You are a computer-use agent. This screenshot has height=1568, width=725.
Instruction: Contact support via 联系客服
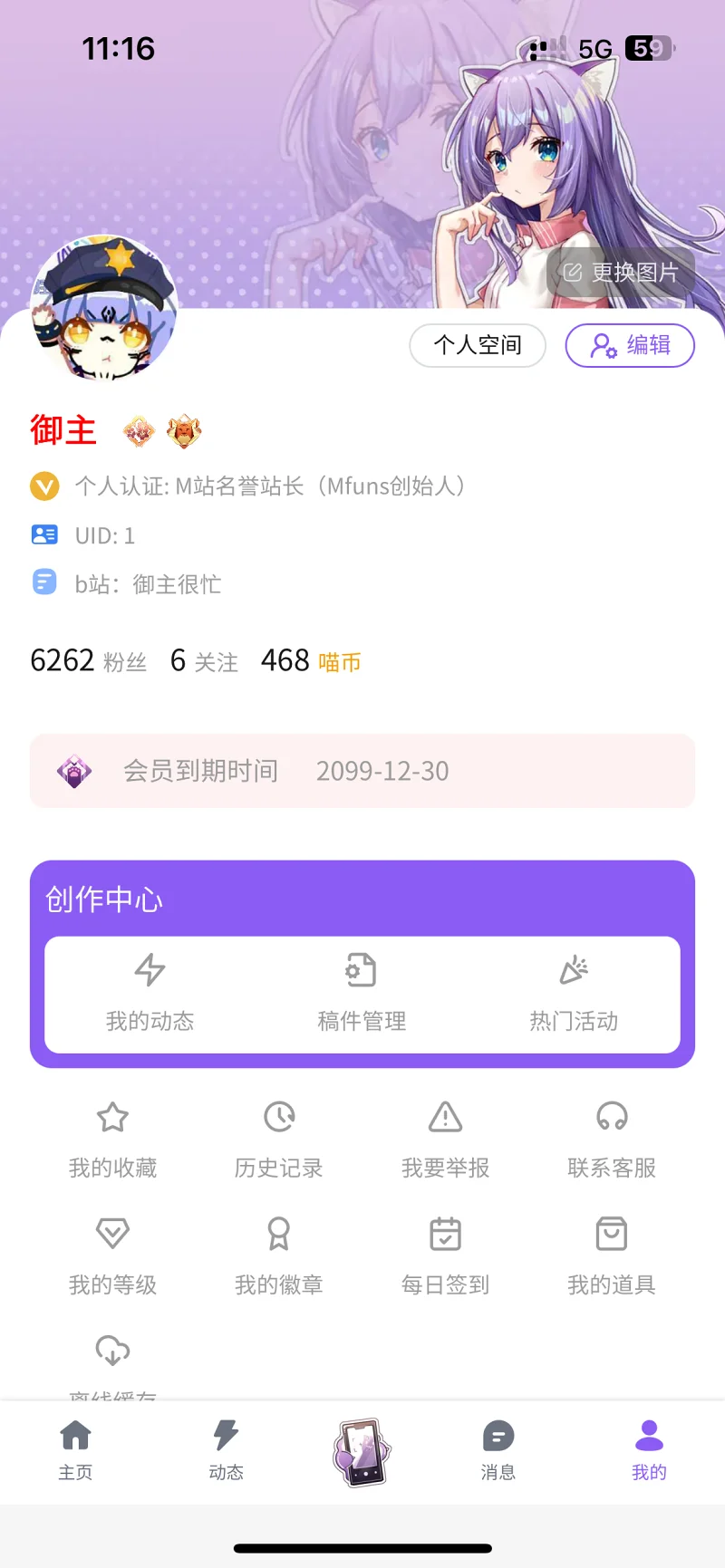click(612, 1140)
